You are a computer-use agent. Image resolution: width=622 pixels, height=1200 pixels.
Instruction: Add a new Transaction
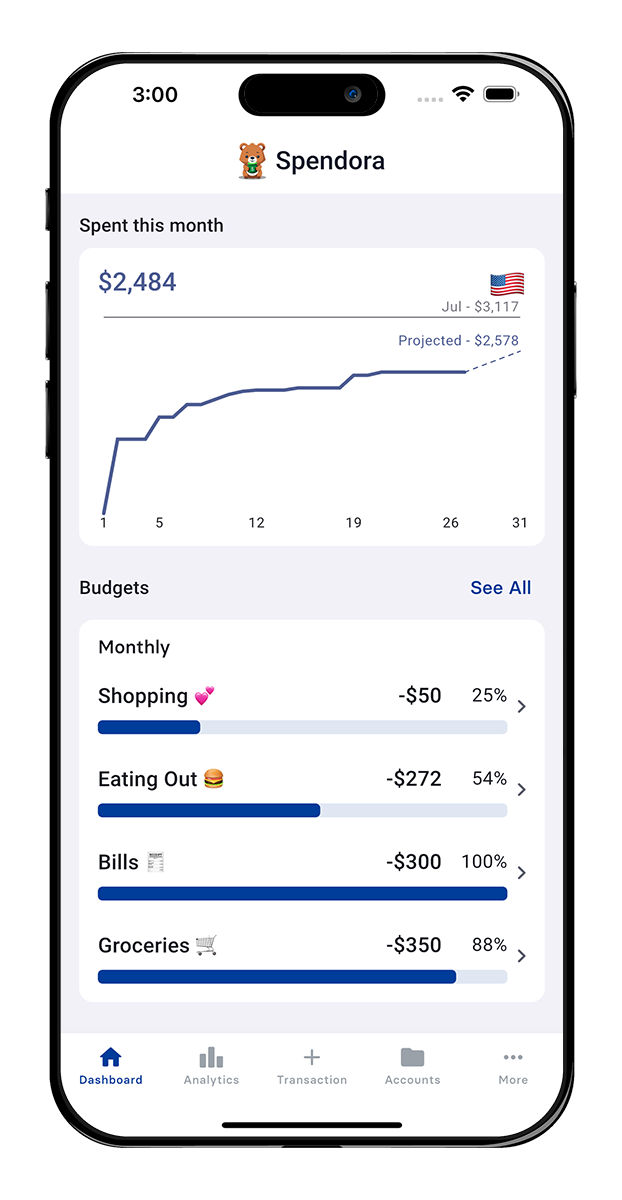[312, 1066]
